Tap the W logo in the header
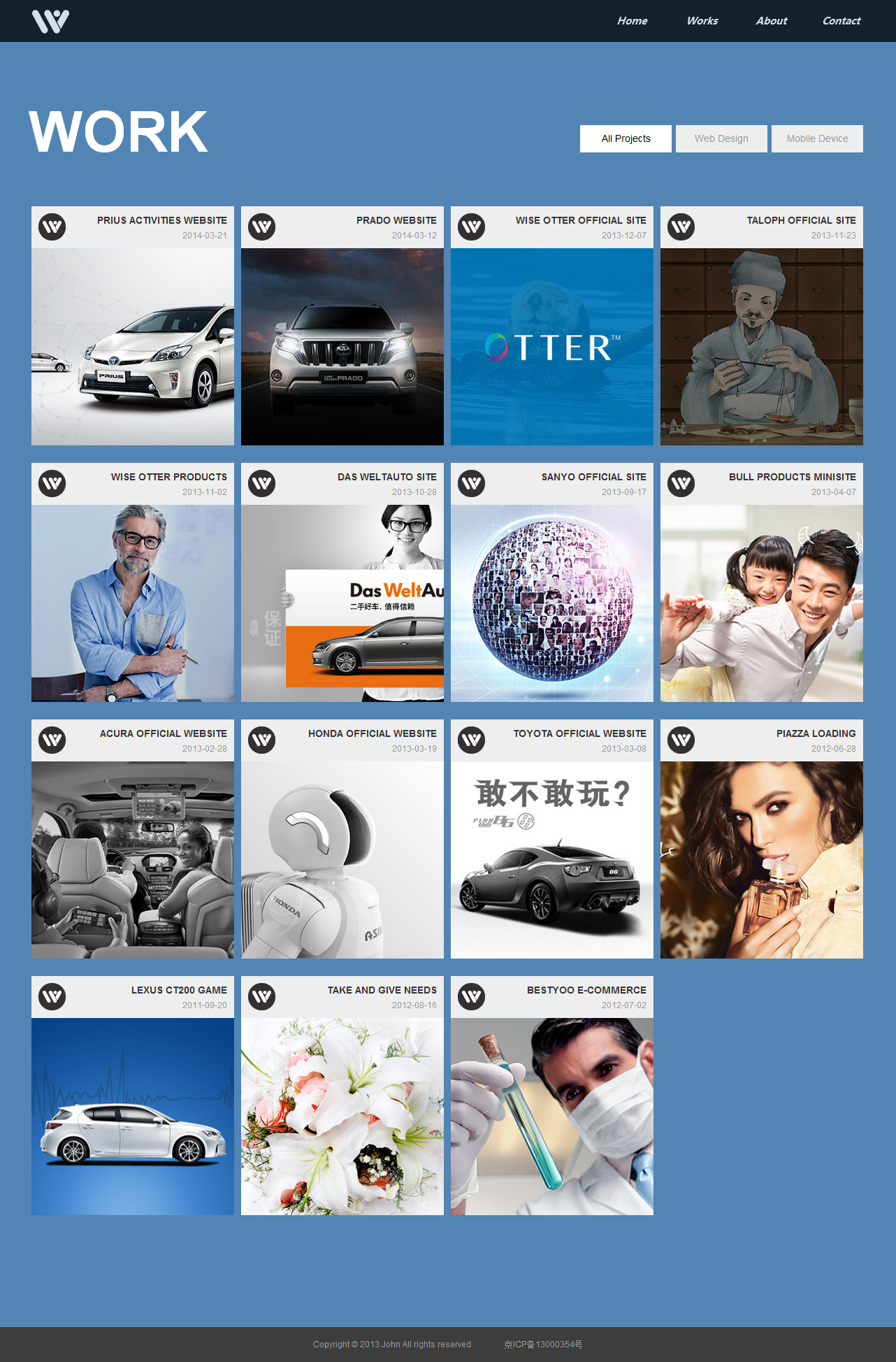The width and height of the screenshot is (896, 1362). point(50,21)
